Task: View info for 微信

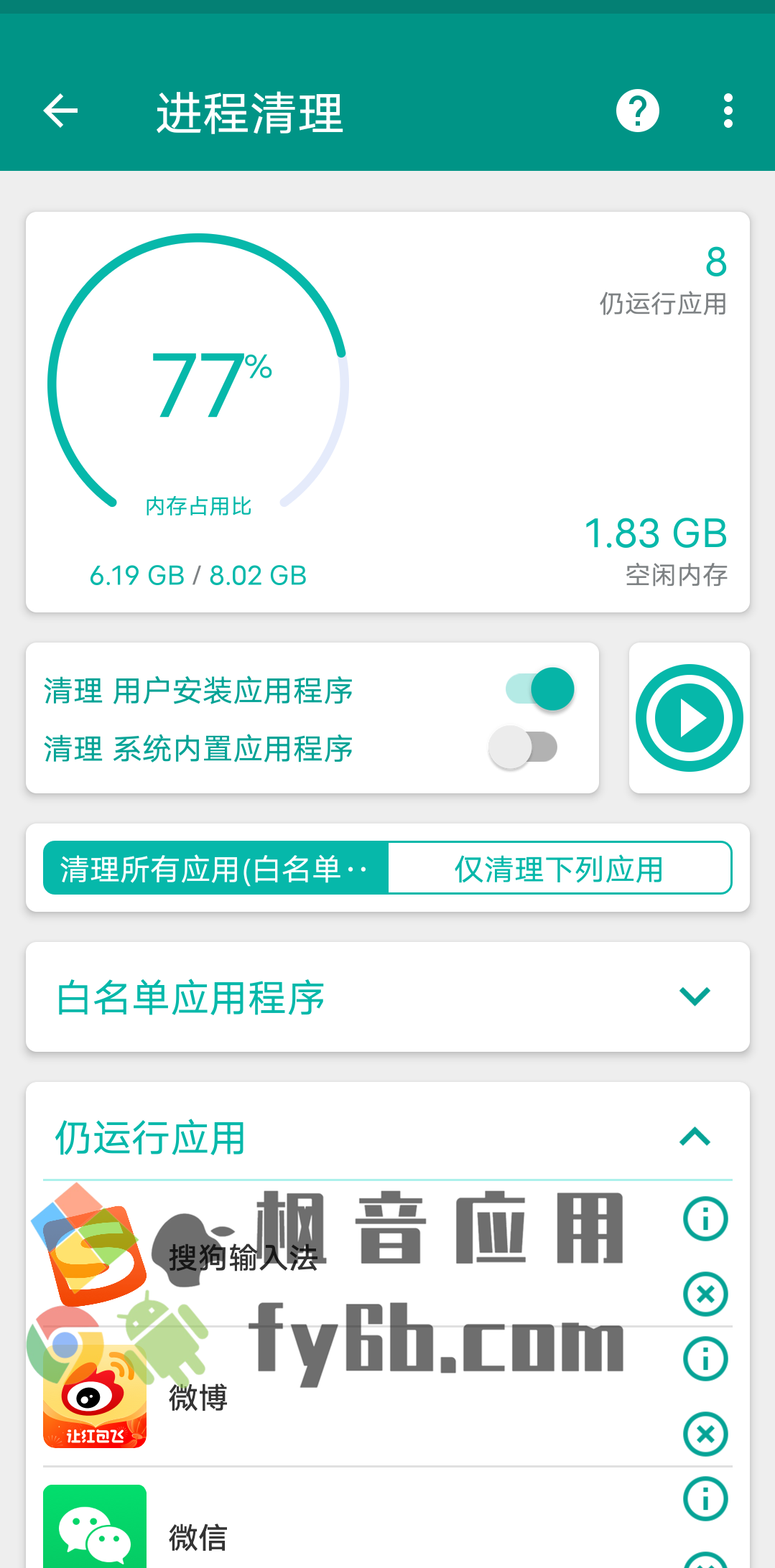Action: (x=705, y=1498)
